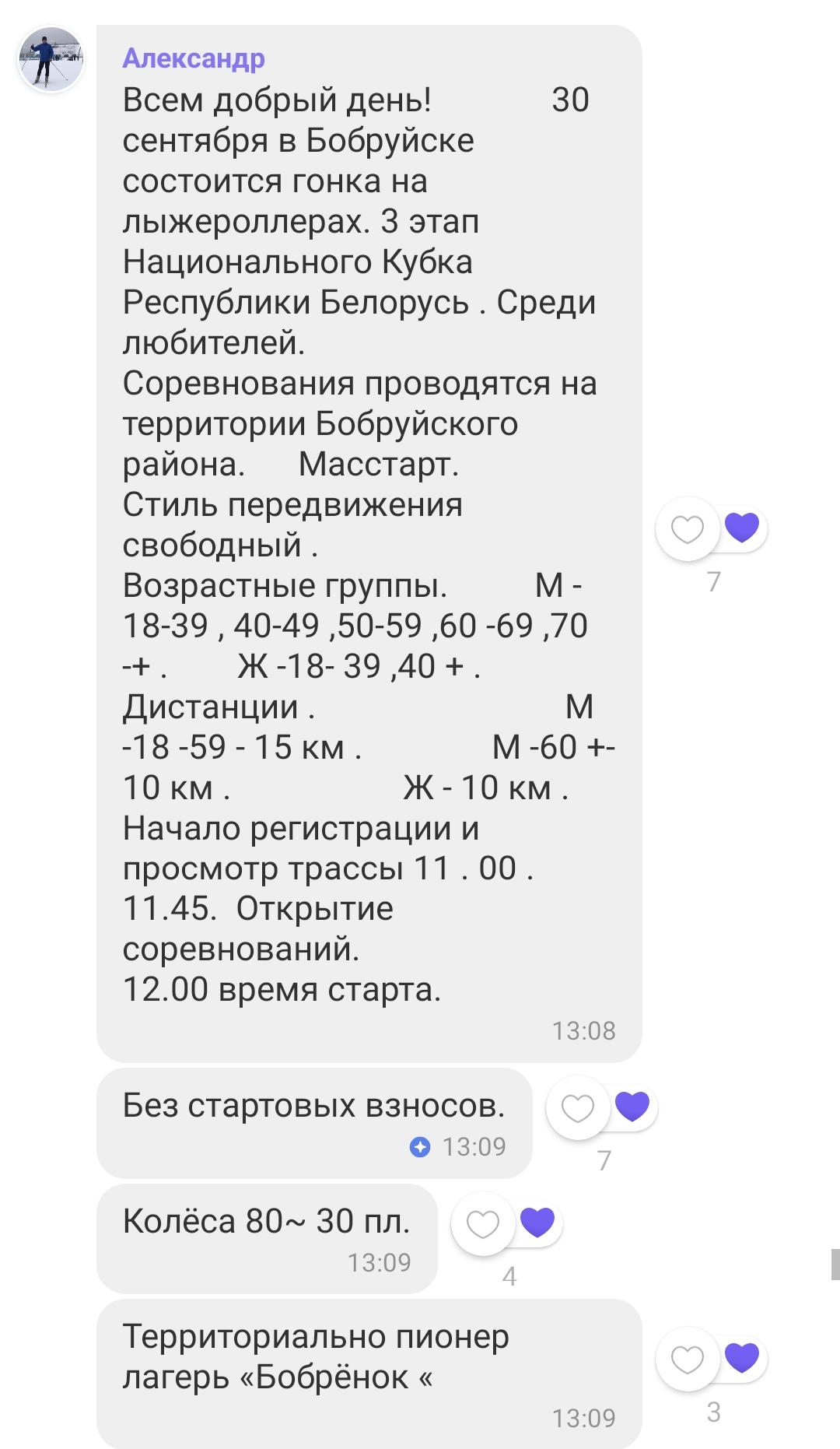
Task: Like the 'Без стартовых взносов' message
Action: coord(578,1108)
